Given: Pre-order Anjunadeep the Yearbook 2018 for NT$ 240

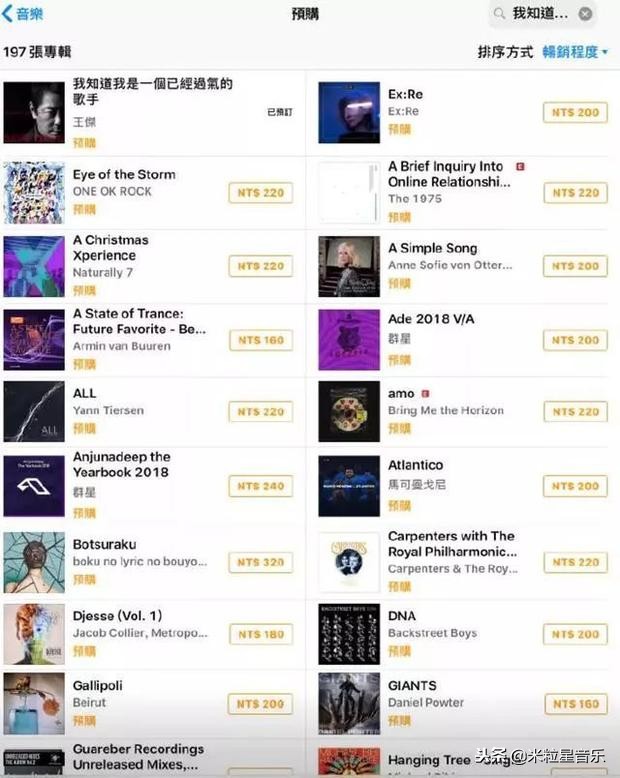Looking at the screenshot, I should point(260,486).
